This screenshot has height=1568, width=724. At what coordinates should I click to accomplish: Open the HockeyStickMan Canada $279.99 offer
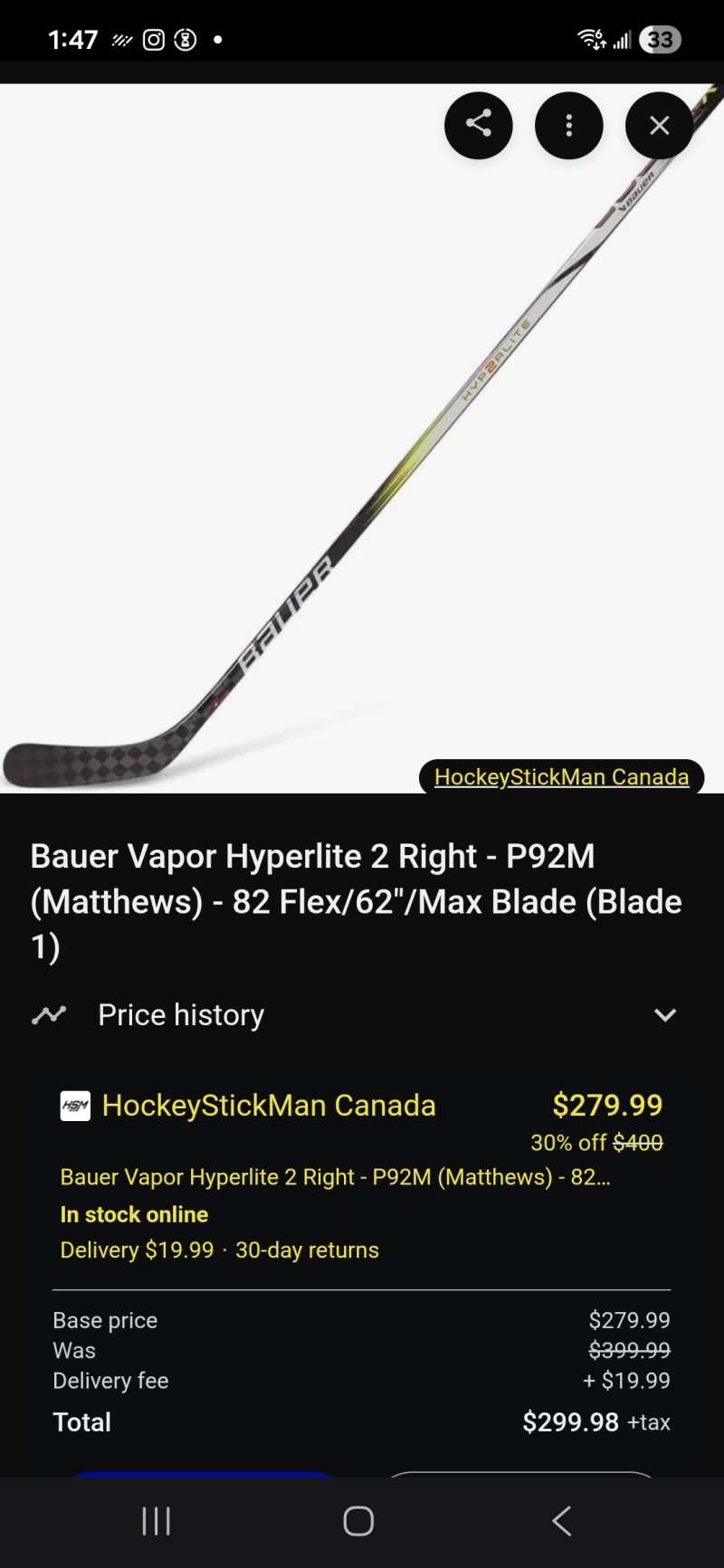click(x=269, y=1106)
